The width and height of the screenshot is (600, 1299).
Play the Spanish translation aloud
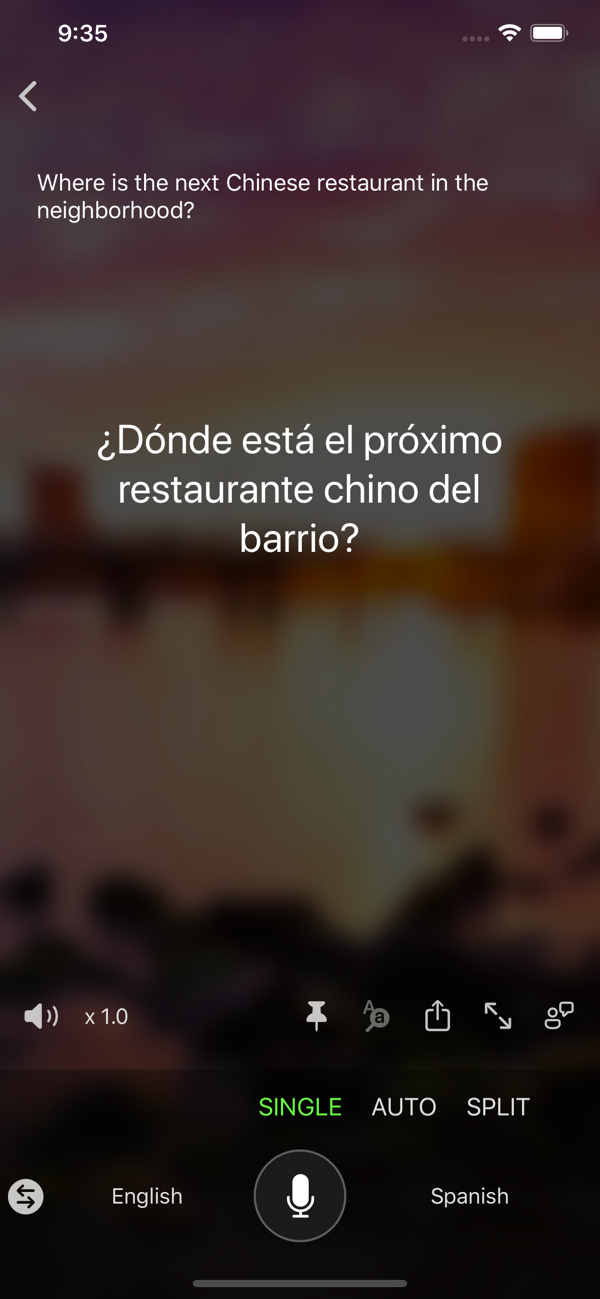click(41, 1017)
